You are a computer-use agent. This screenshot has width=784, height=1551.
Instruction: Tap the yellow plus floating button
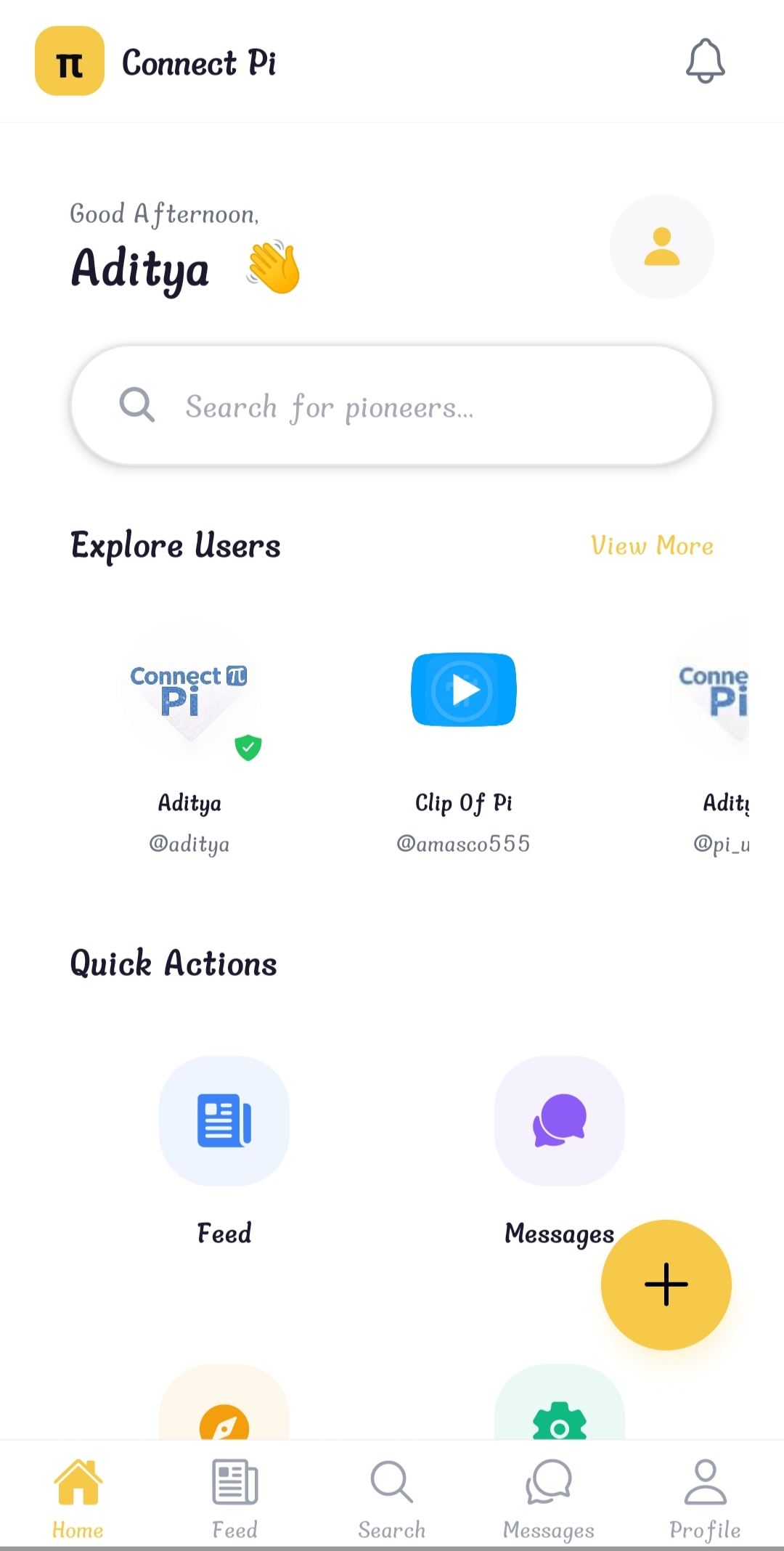666,1284
